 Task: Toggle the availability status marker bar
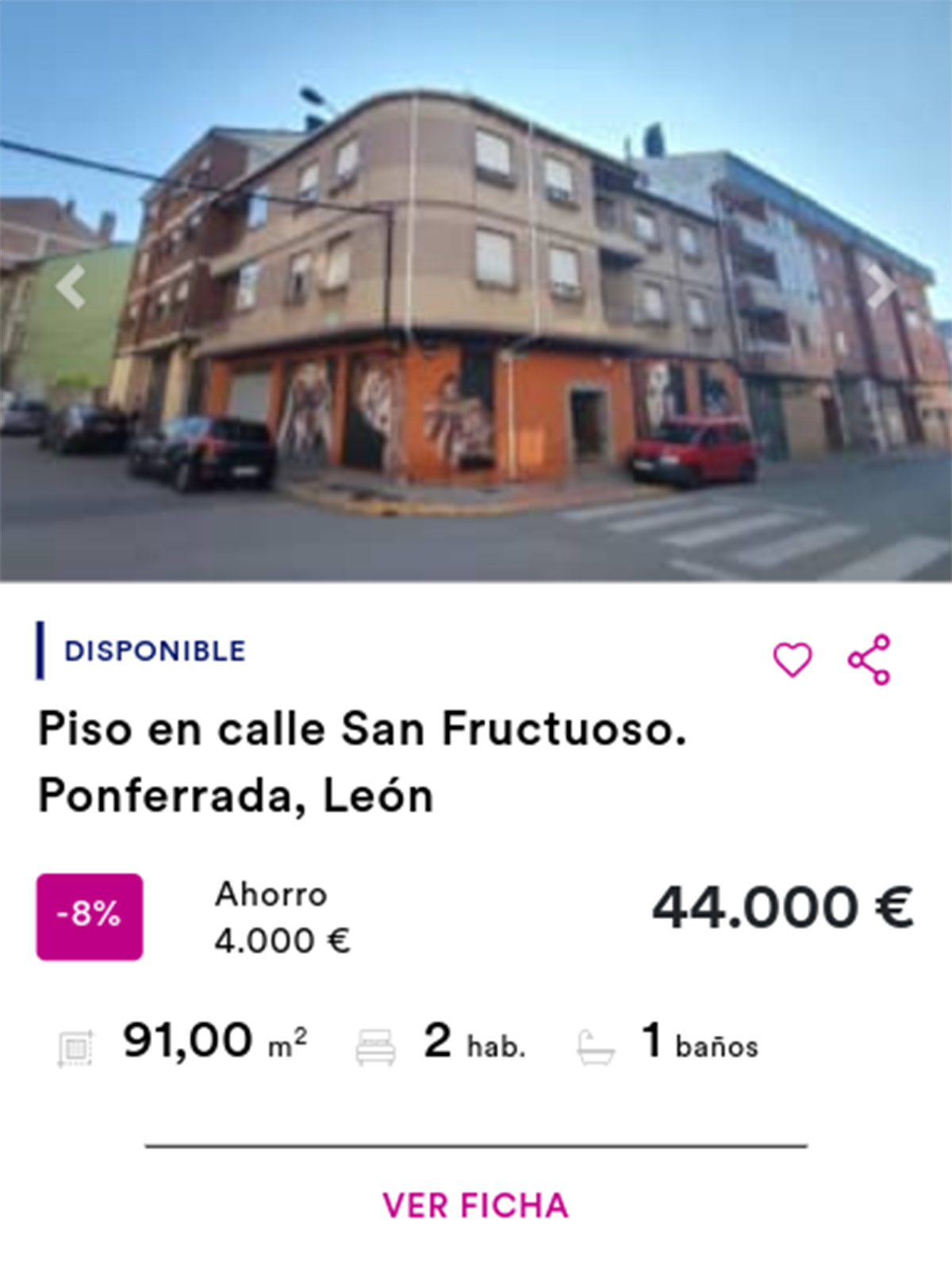click(40, 651)
